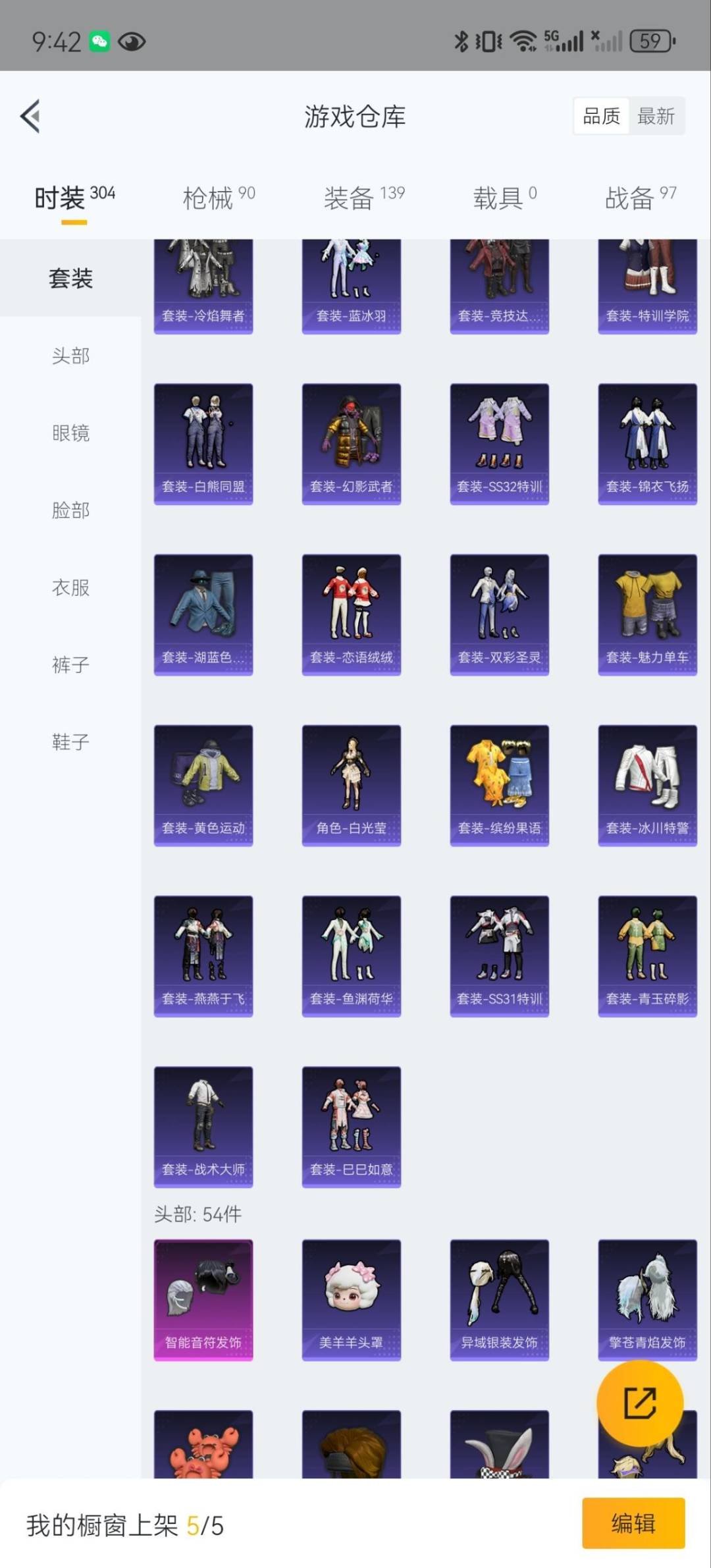The image size is (711, 1568).
Task: Open 套装-白熊同盟 item
Action: [x=203, y=443]
